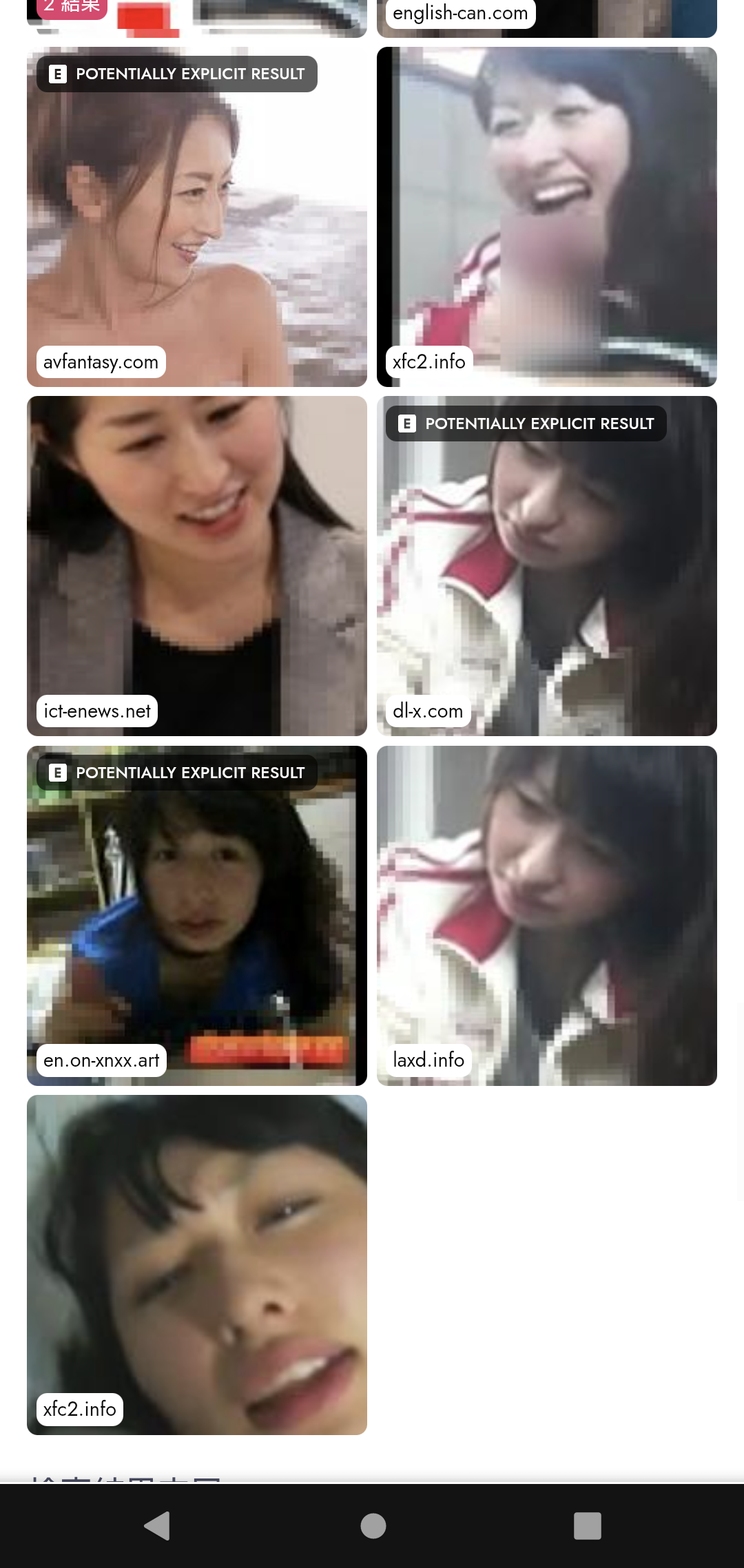Open the laxd.info result tile
The image size is (744, 1568).
point(546,915)
